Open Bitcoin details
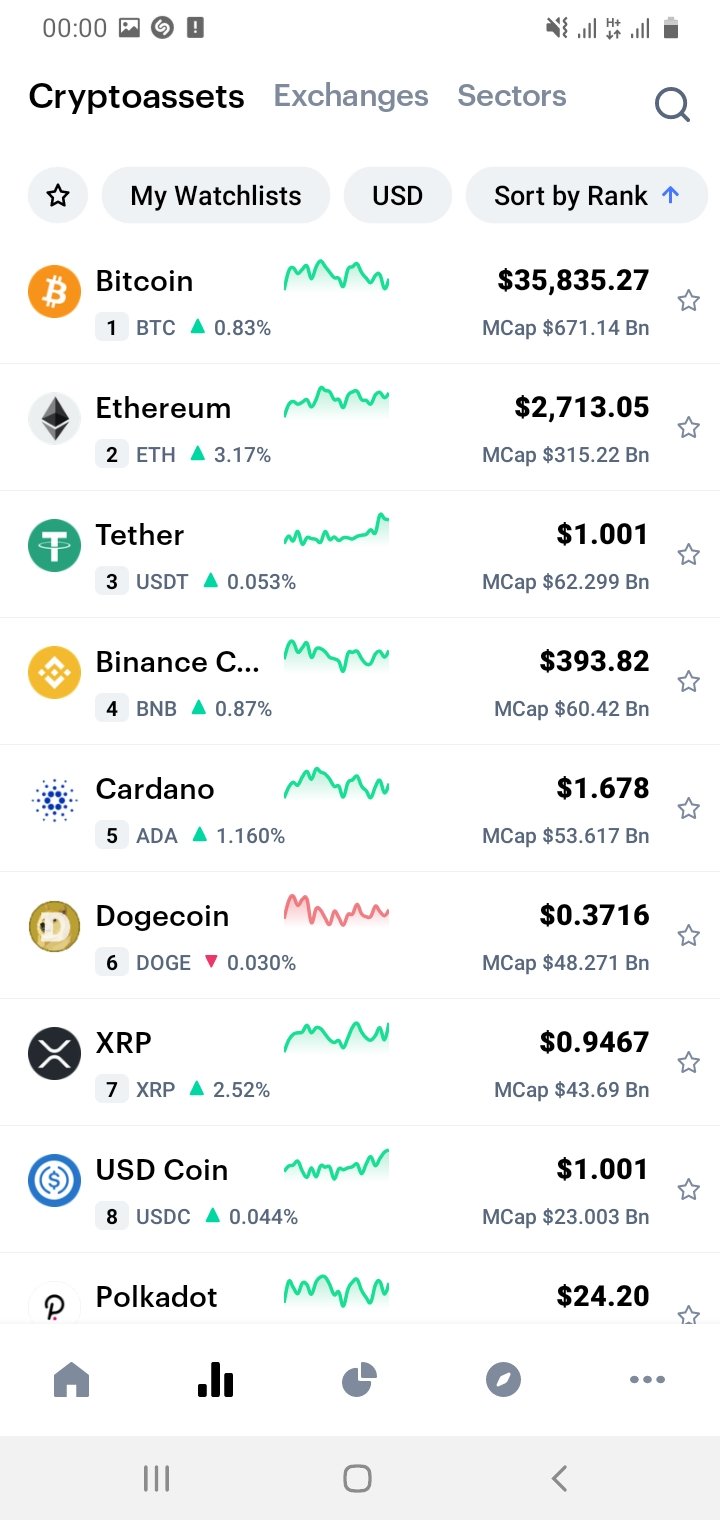Screen dimensions: 720x1520 (340, 300)
